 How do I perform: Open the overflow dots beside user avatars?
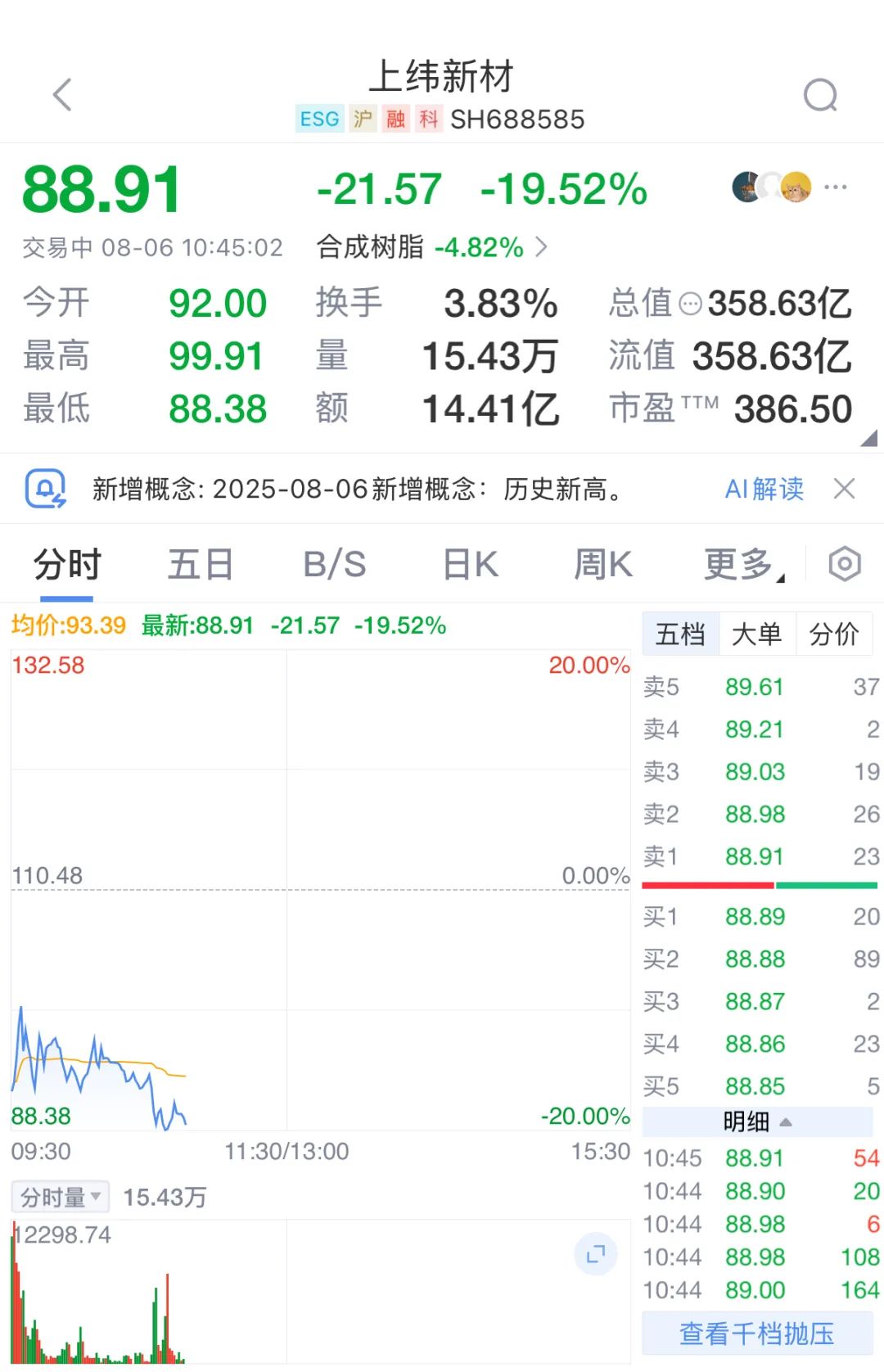click(836, 187)
